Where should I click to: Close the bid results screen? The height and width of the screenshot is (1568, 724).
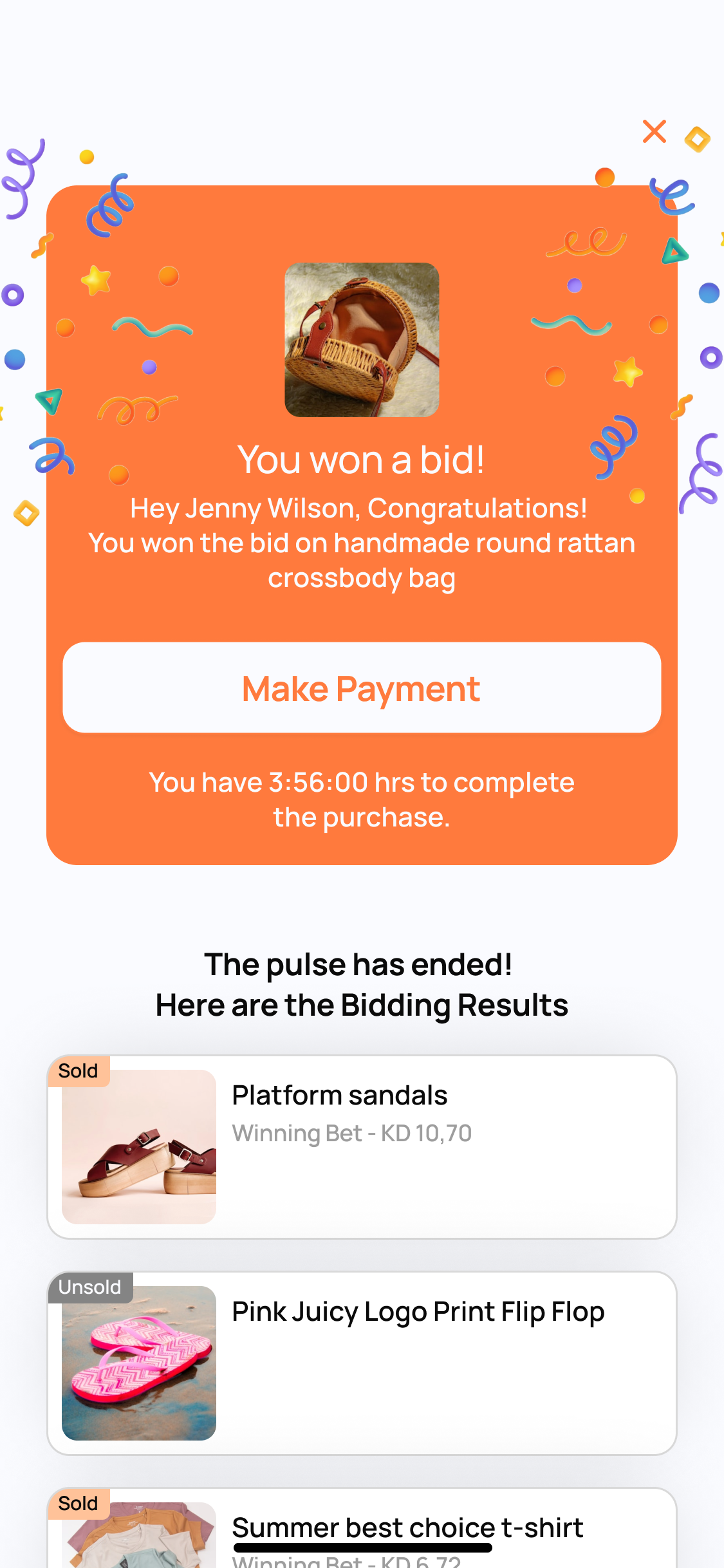pos(654,131)
